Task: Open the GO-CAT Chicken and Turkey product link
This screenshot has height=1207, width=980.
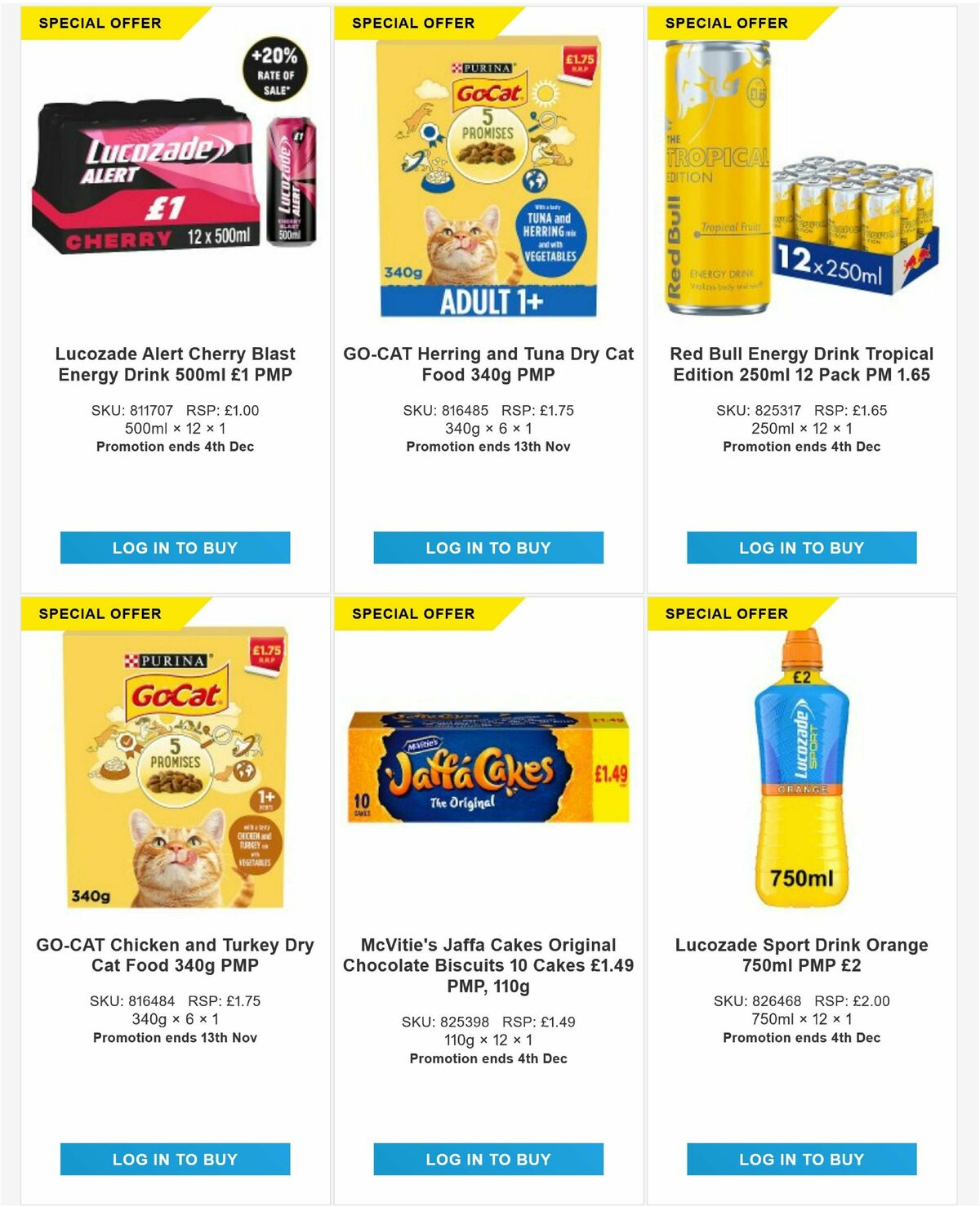Action: point(174,952)
